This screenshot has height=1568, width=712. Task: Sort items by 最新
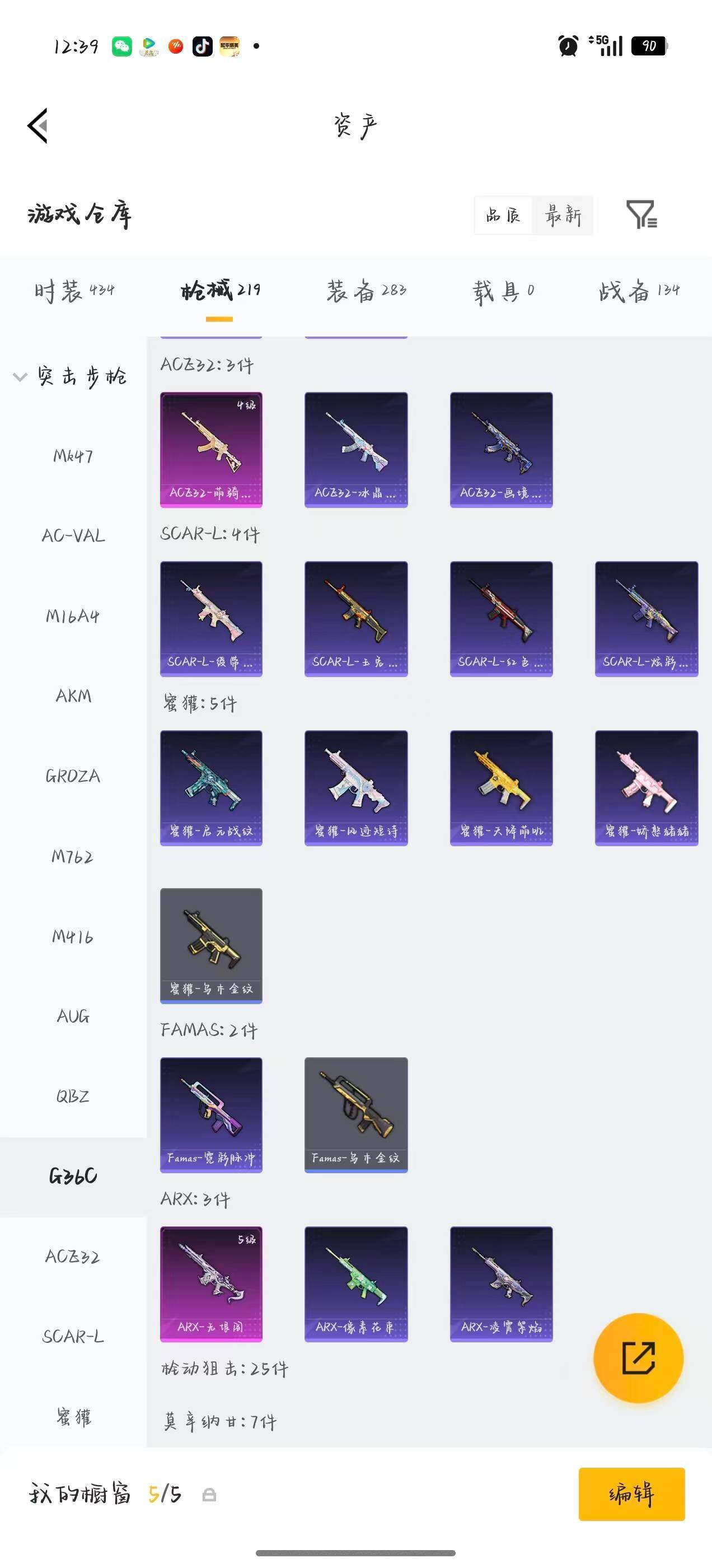pos(563,215)
